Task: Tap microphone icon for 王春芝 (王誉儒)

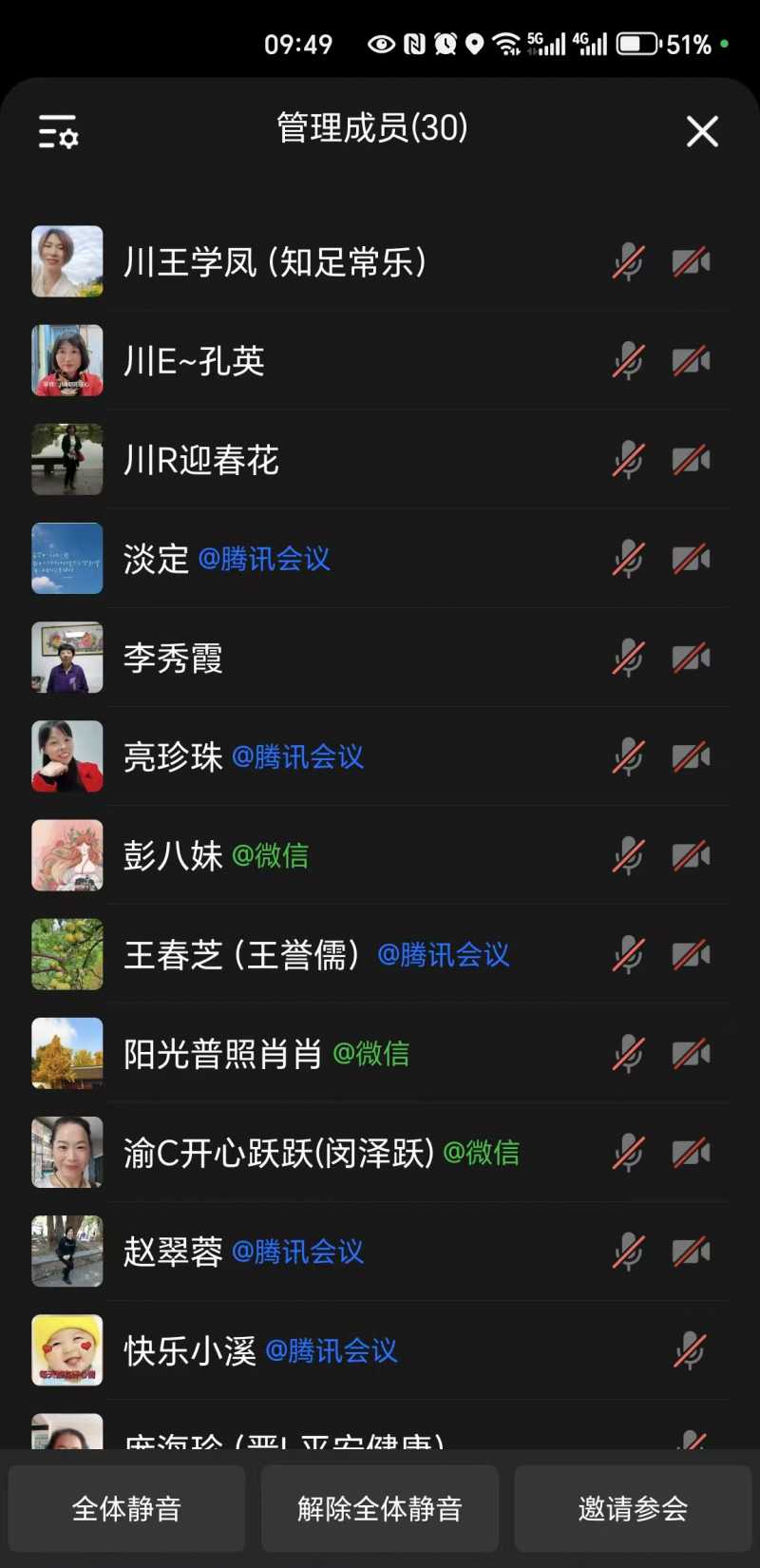Action: click(628, 954)
